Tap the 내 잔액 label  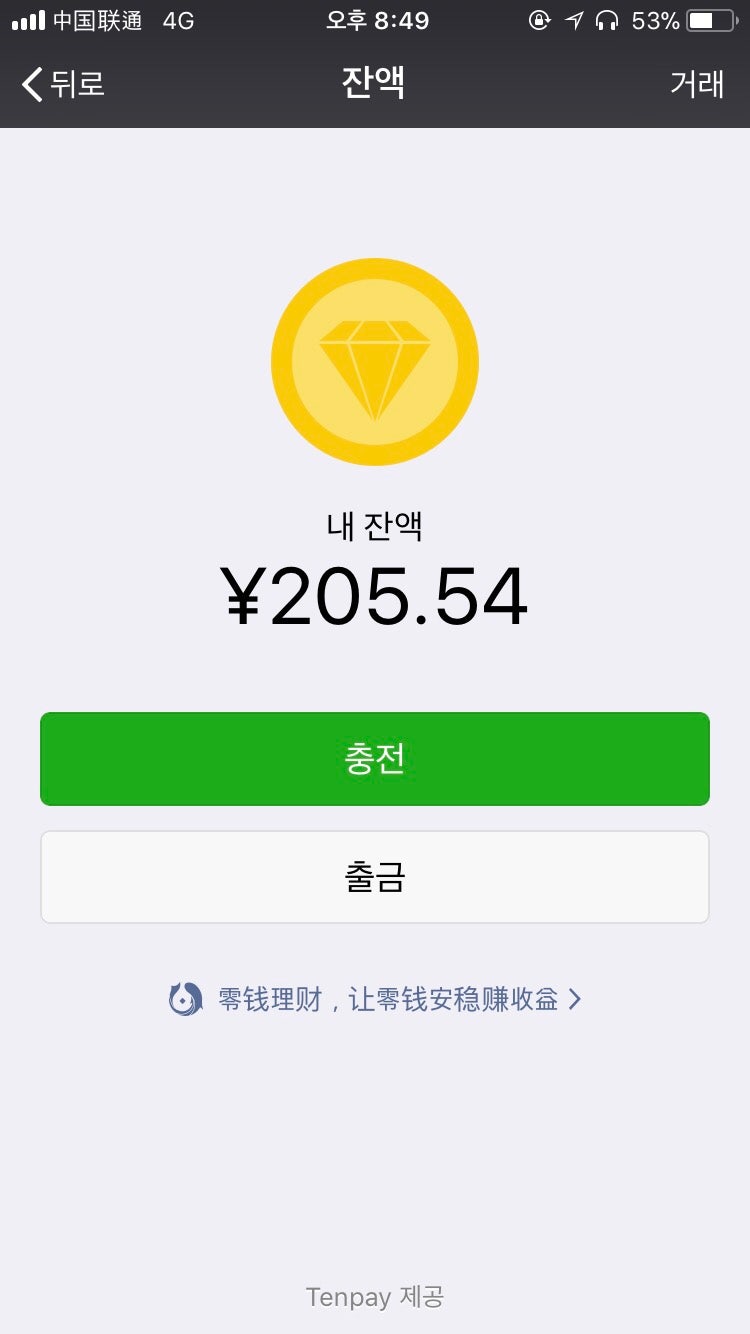374,524
